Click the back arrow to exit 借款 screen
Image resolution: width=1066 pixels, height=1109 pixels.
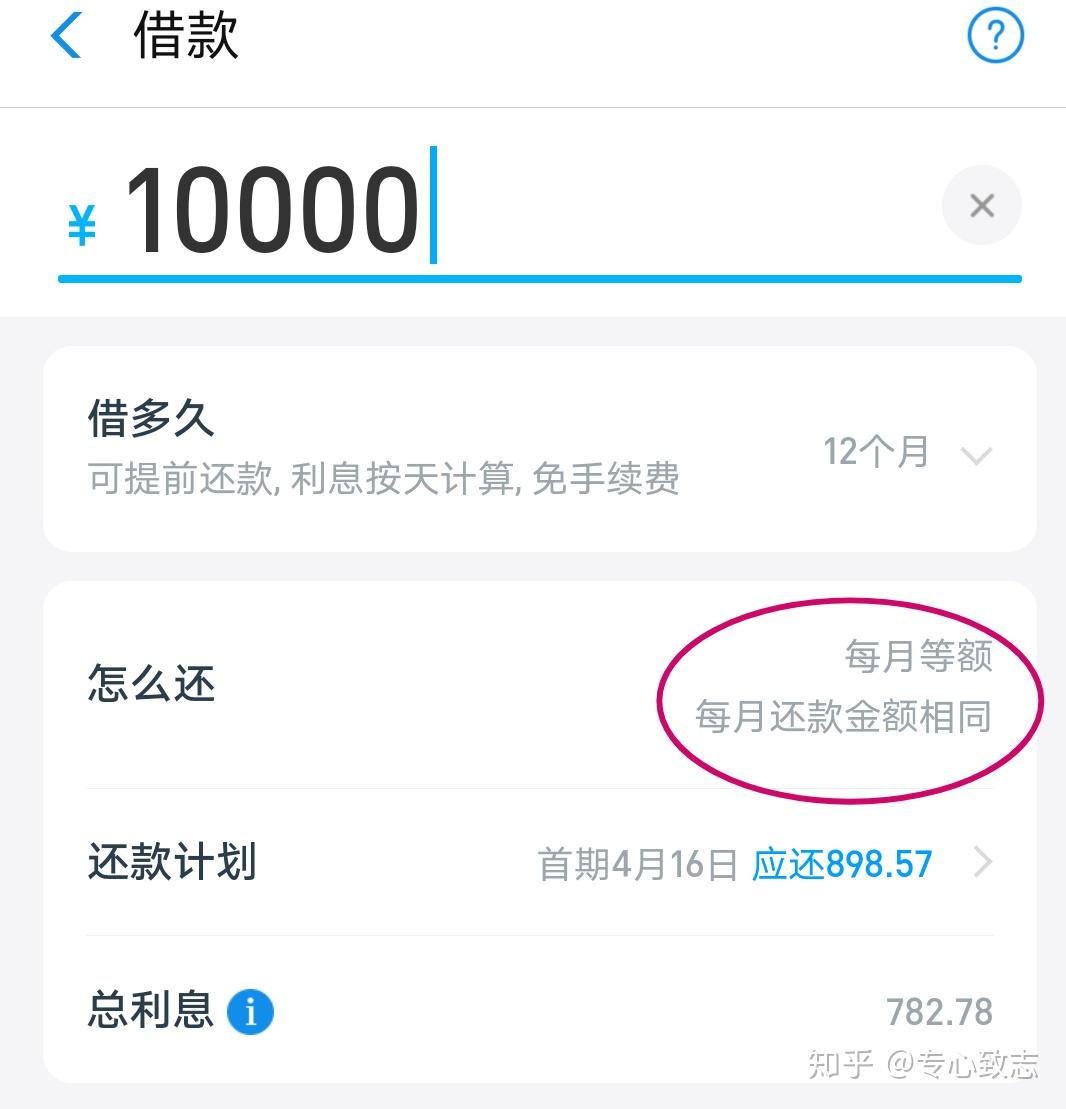64,35
